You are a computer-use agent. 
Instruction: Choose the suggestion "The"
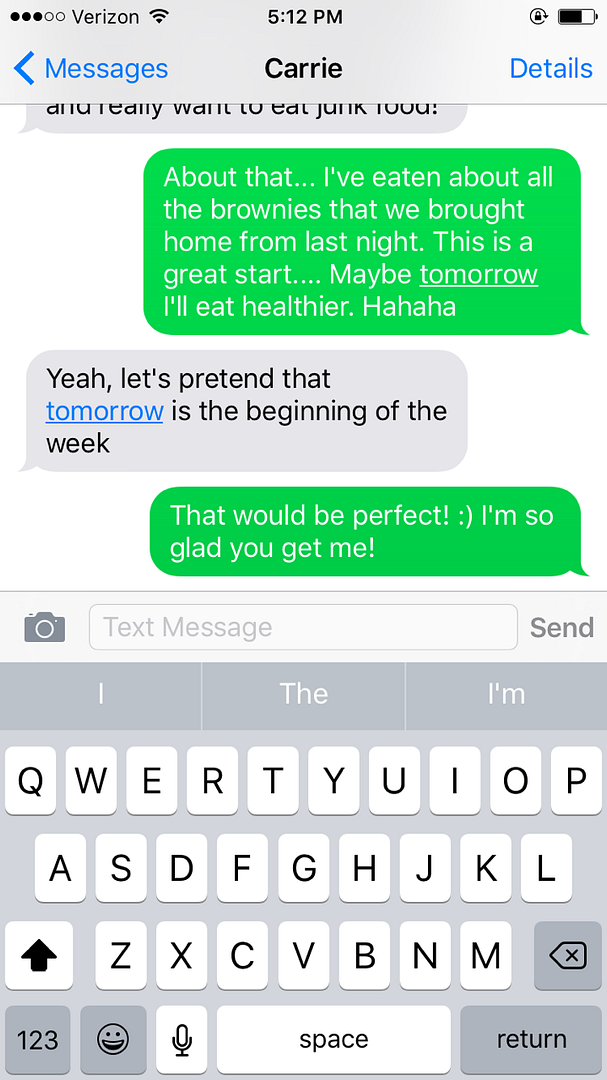click(x=304, y=694)
